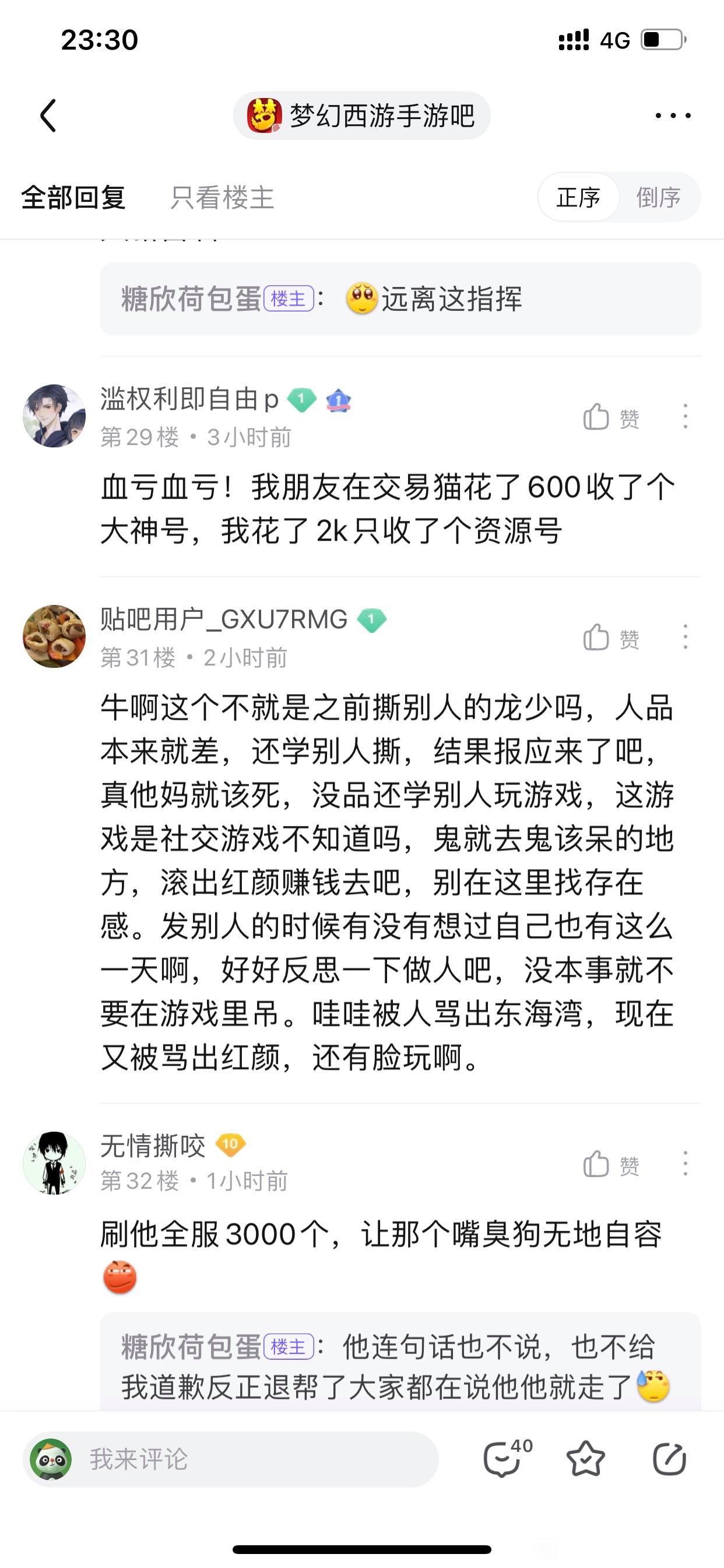Viewport: 724px width, 1568px height.
Task: Select 正序 sort order
Action: tap(578, 198)
